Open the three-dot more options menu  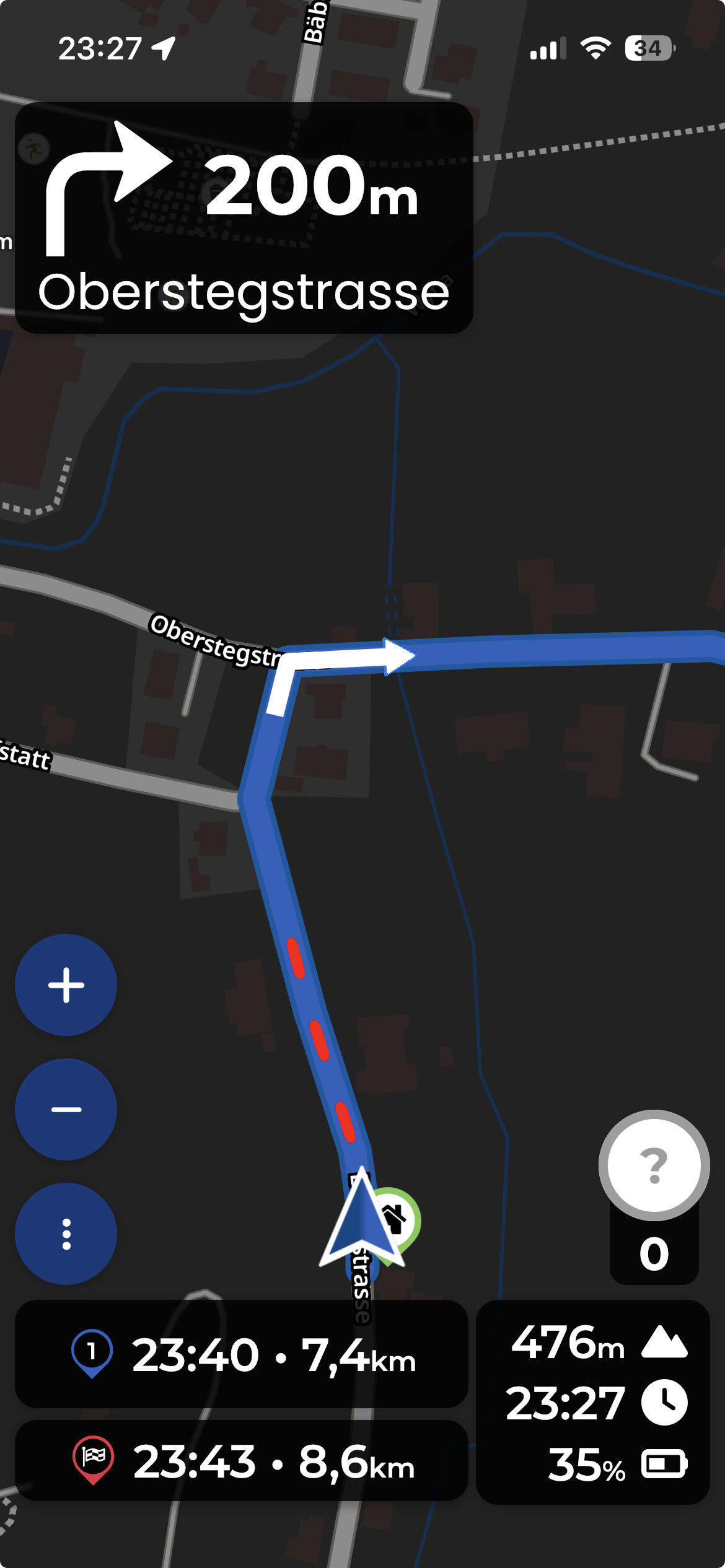pos(66,1234)
